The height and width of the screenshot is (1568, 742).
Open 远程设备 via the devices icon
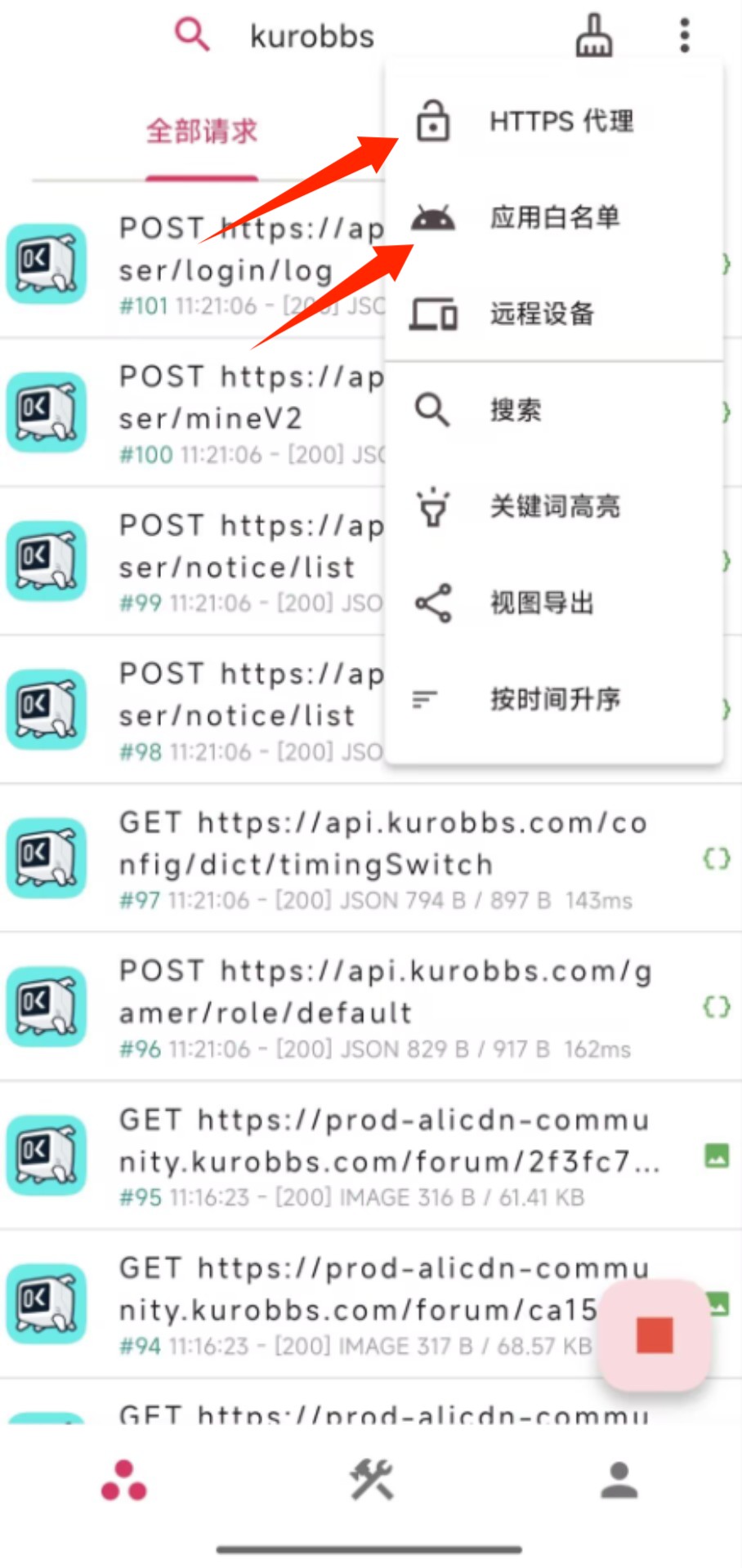click(431, 314)
